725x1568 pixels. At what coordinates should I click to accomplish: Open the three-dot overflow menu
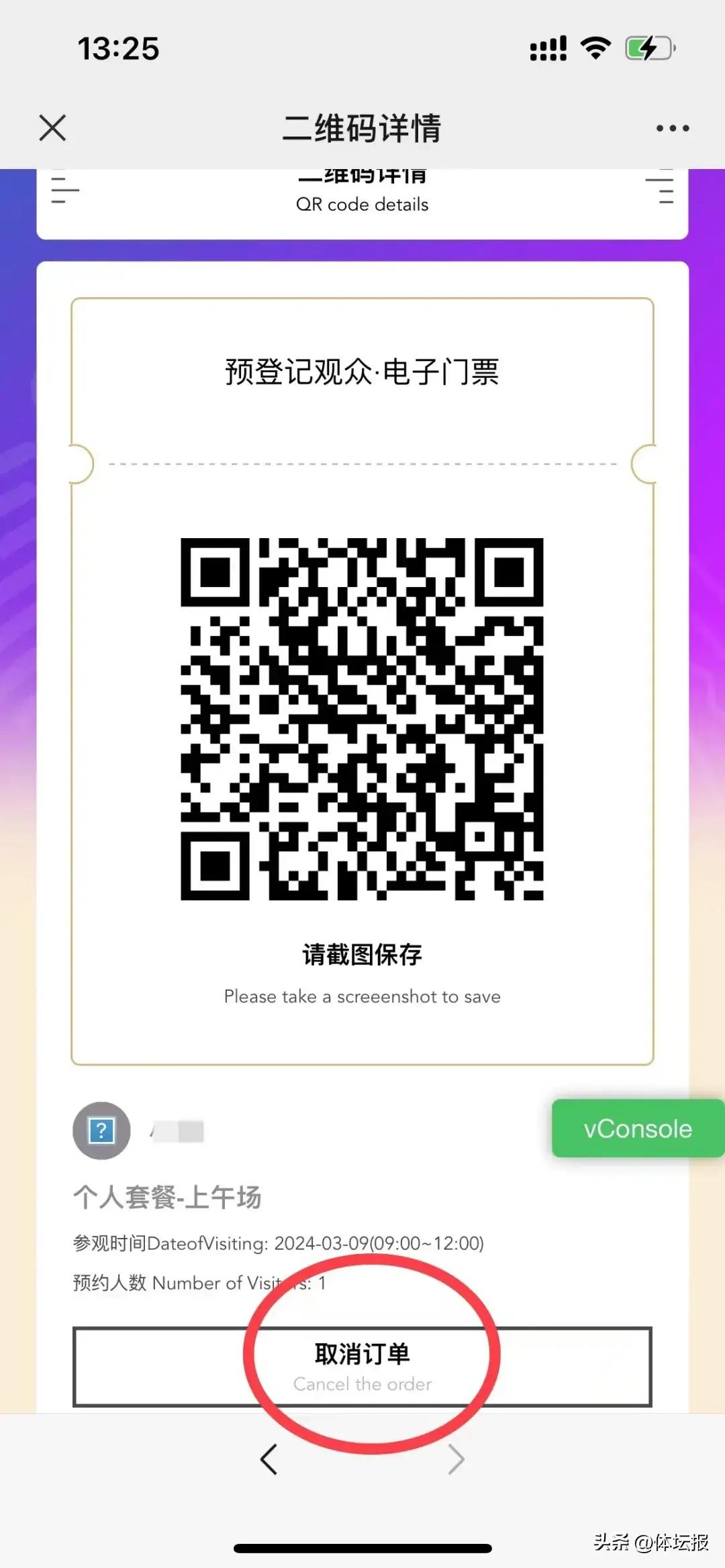[672, 128]
